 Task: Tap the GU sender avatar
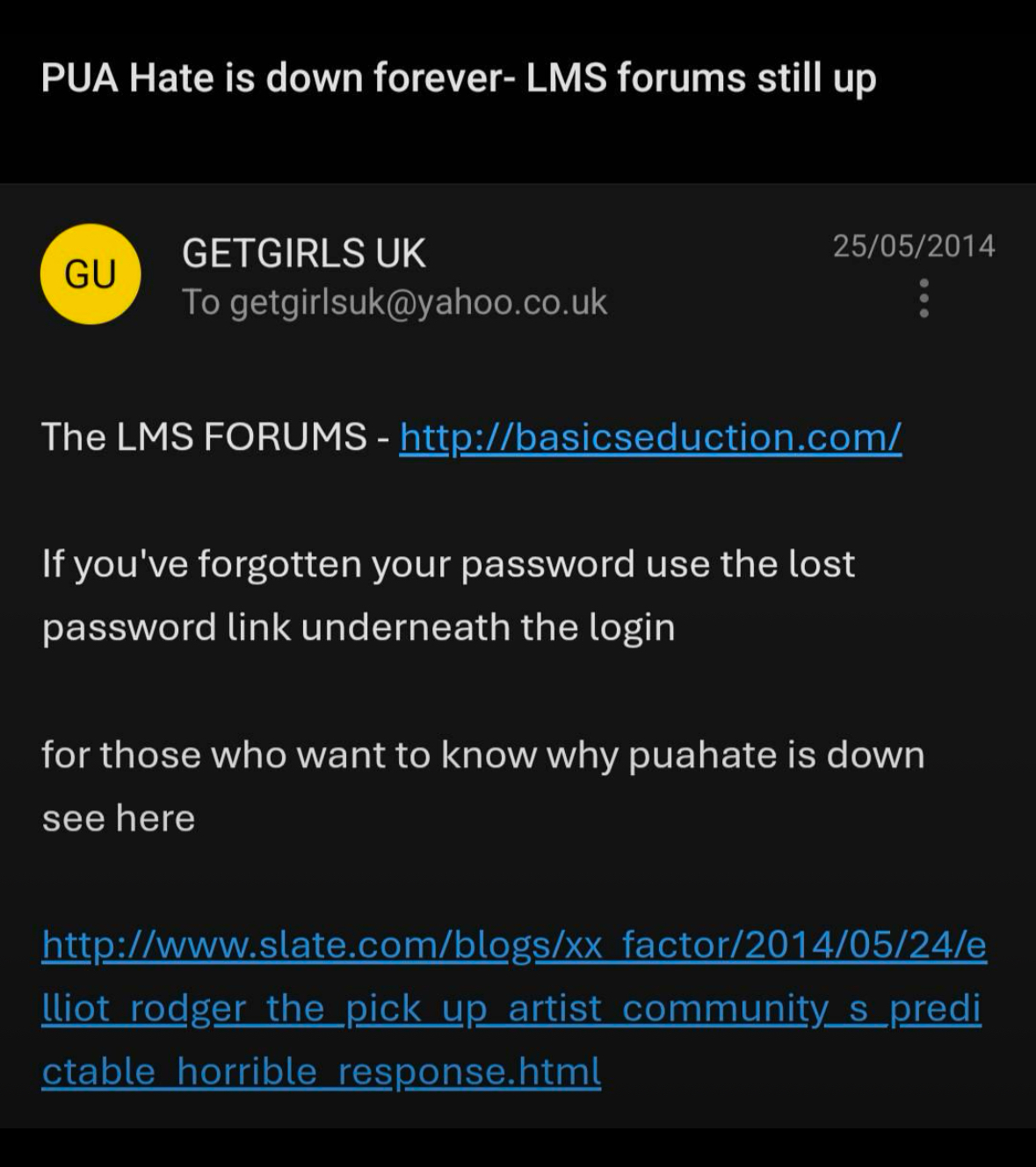tap(91, 274)
